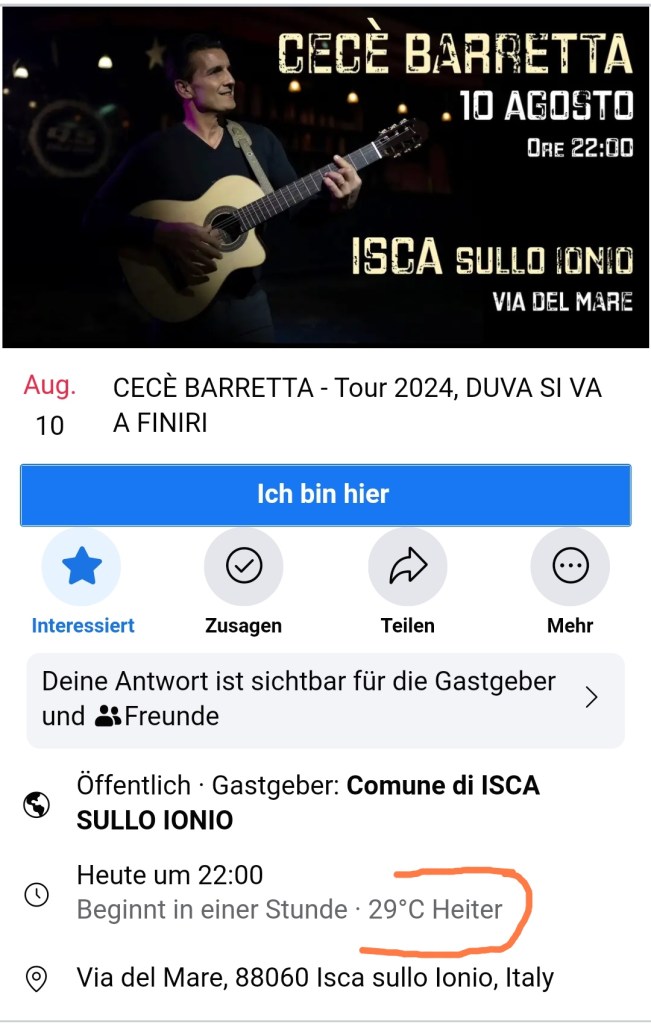
Task: Select Zusagen to confirm attendance
Action: coord(243,568)
